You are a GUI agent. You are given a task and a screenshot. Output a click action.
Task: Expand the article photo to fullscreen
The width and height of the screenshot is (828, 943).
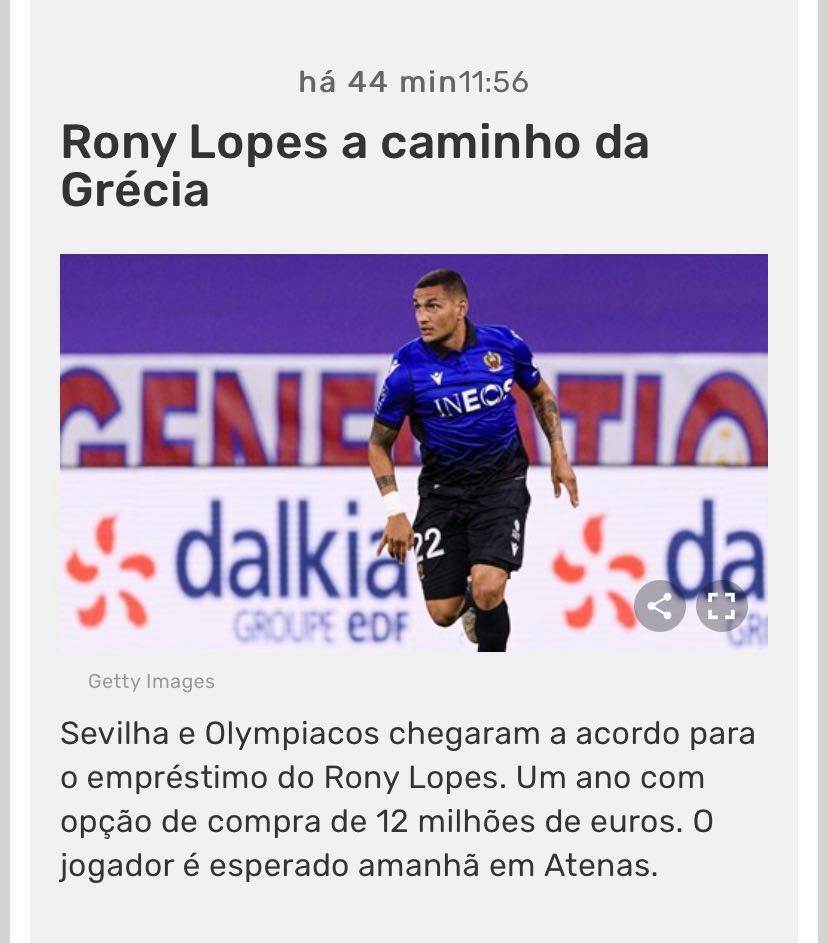pyautogui.click(x=722, y=606)
